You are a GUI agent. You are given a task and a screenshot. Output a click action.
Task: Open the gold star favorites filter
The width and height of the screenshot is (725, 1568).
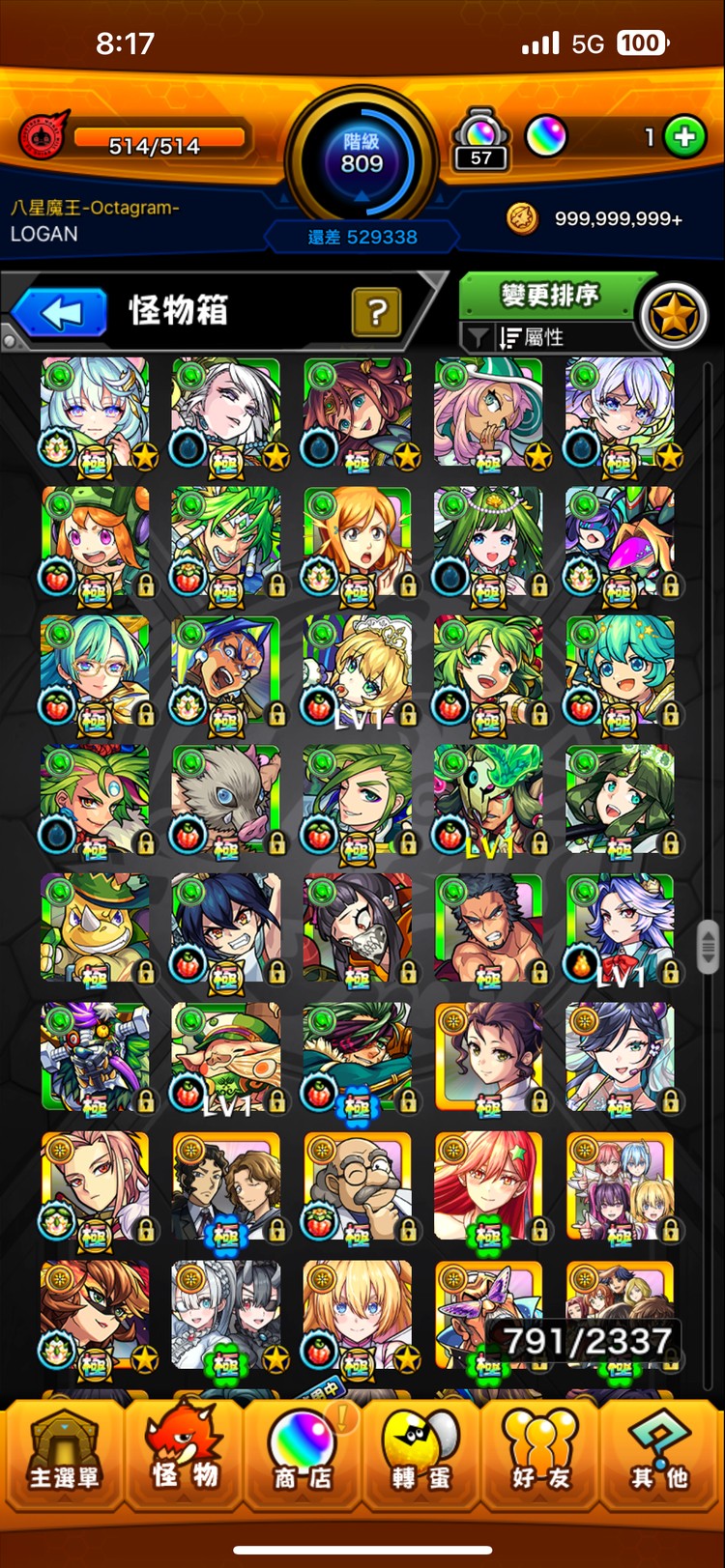[x=674, y=315]
